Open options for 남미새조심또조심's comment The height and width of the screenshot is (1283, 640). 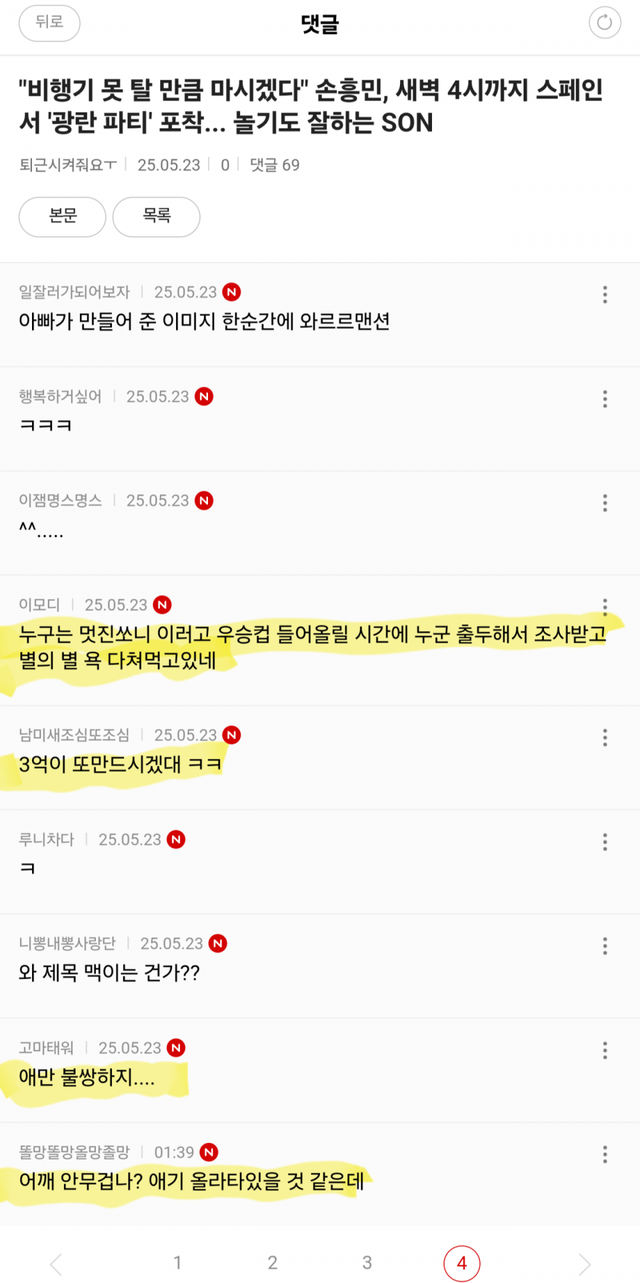pyautogui.click(x=605, y=737)
